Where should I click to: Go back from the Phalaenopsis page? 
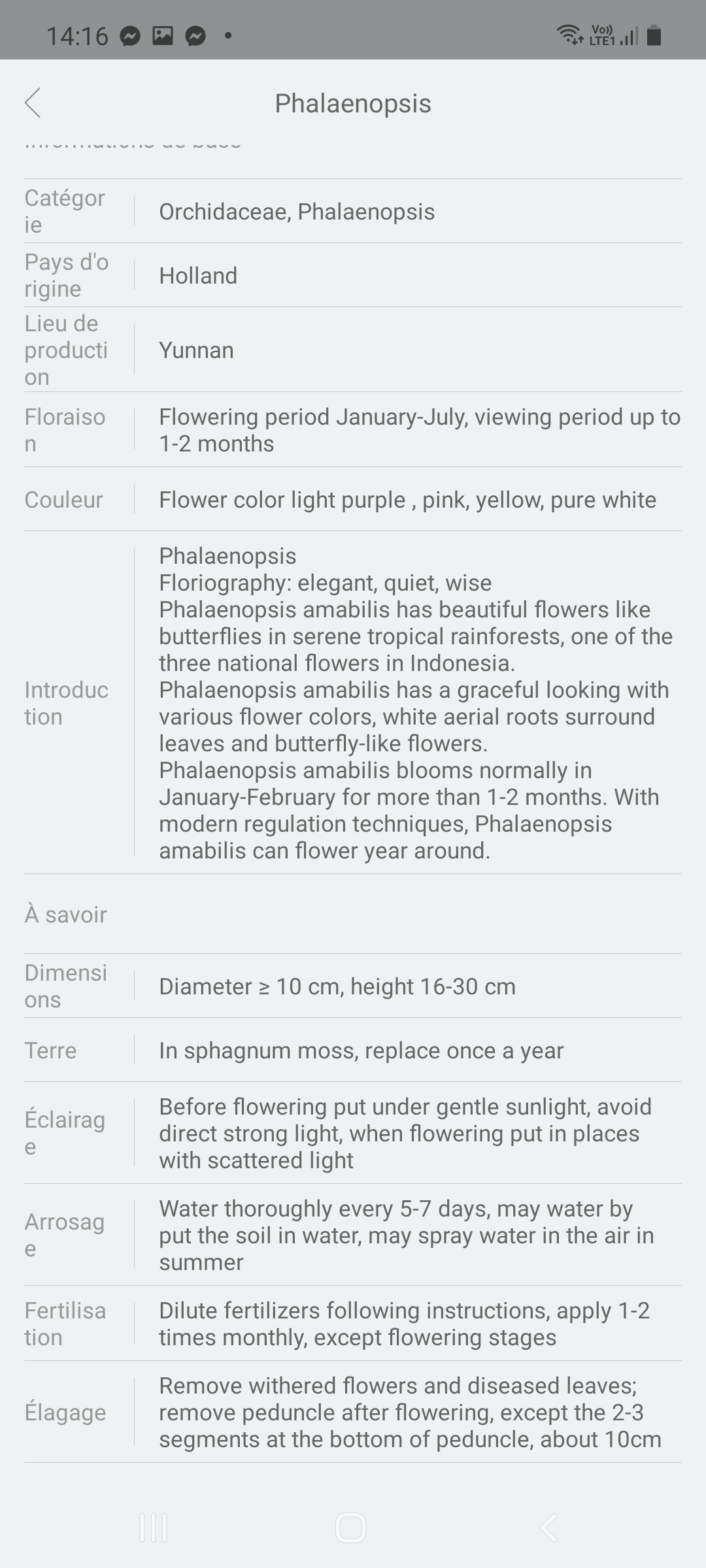(x=33, y=103)
